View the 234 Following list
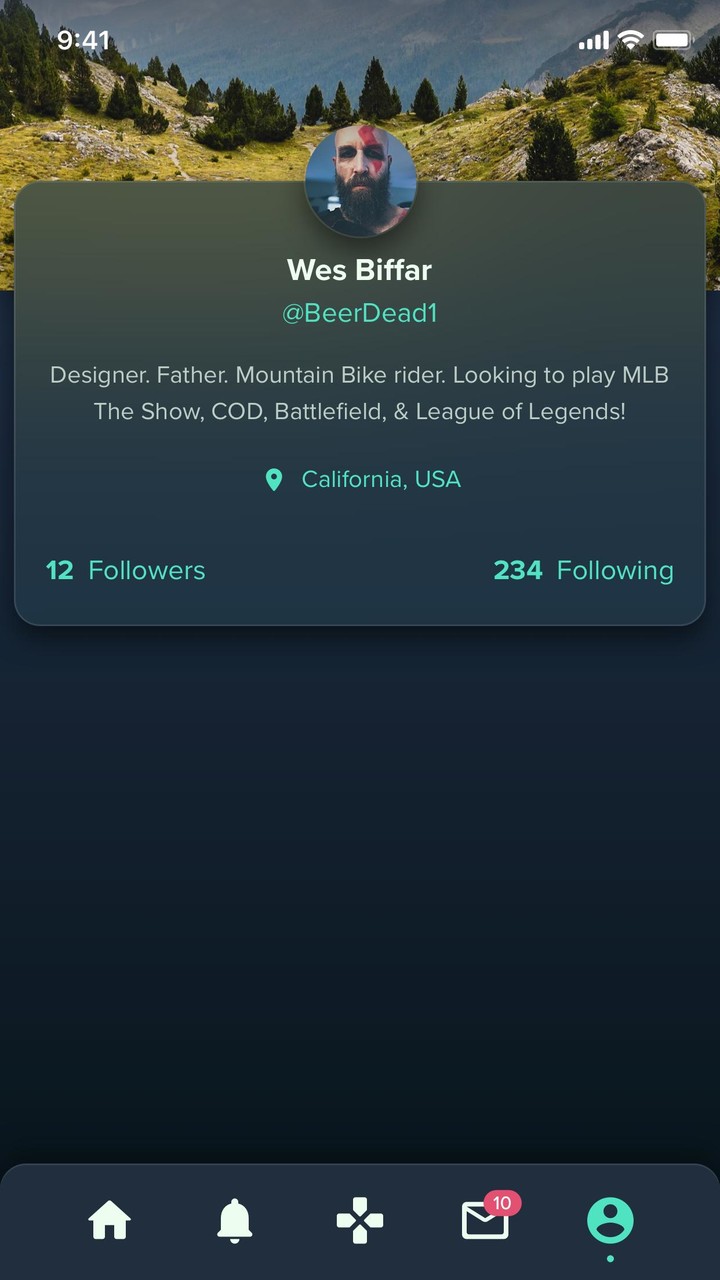Image resolution: width=720 pixels, height=1280 pixels. pyautogui.click(x=583, y=570)
